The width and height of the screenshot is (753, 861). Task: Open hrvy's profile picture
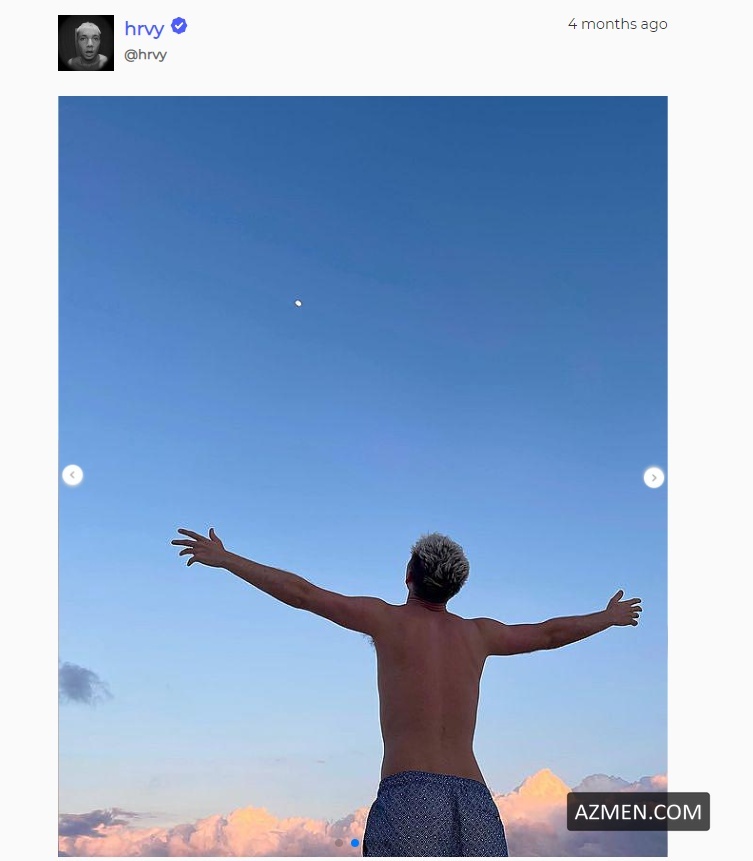86,43
